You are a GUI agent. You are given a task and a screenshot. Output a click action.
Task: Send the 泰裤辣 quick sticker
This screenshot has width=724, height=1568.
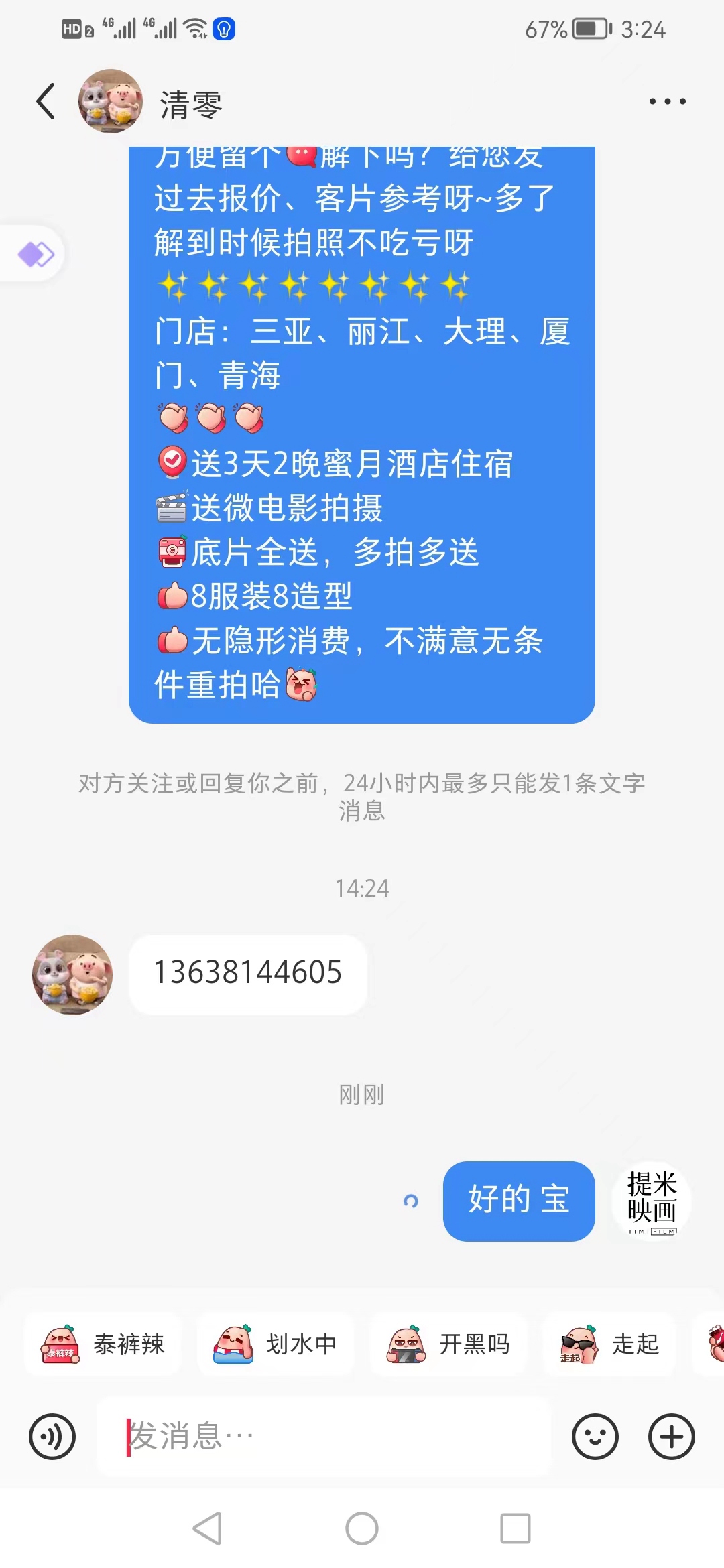103,1344
